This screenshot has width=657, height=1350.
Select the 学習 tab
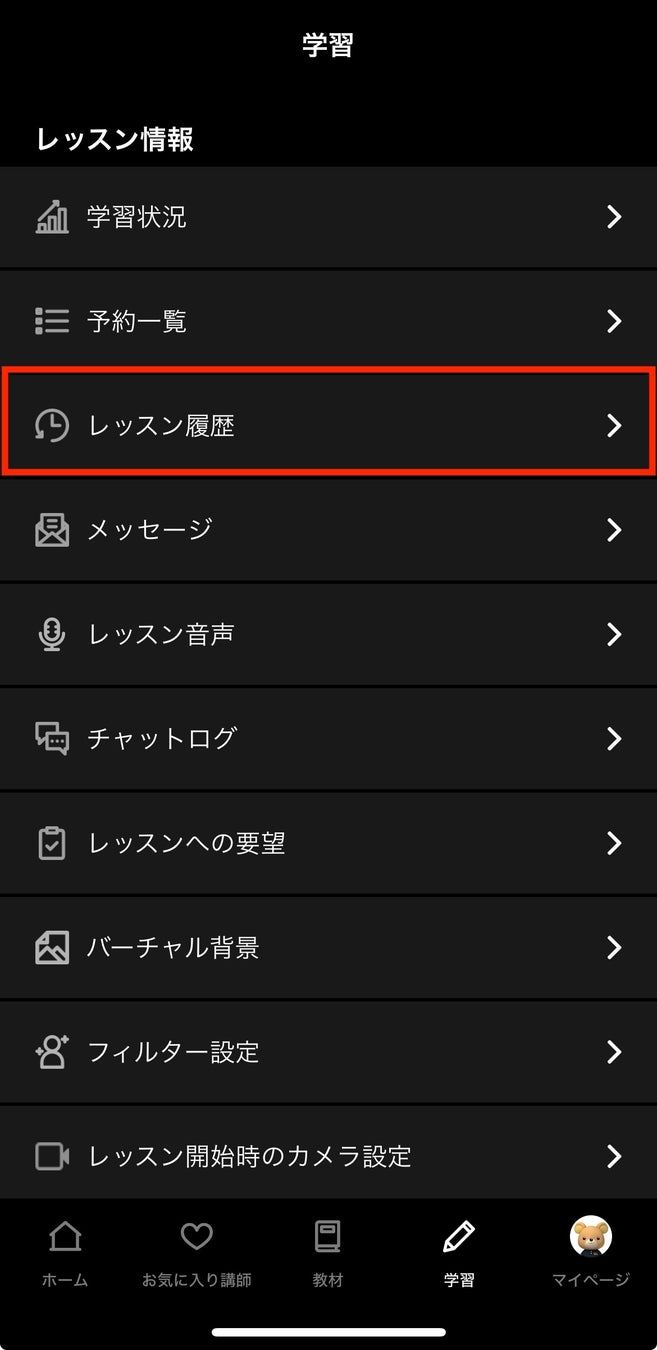coord(459,1252)
